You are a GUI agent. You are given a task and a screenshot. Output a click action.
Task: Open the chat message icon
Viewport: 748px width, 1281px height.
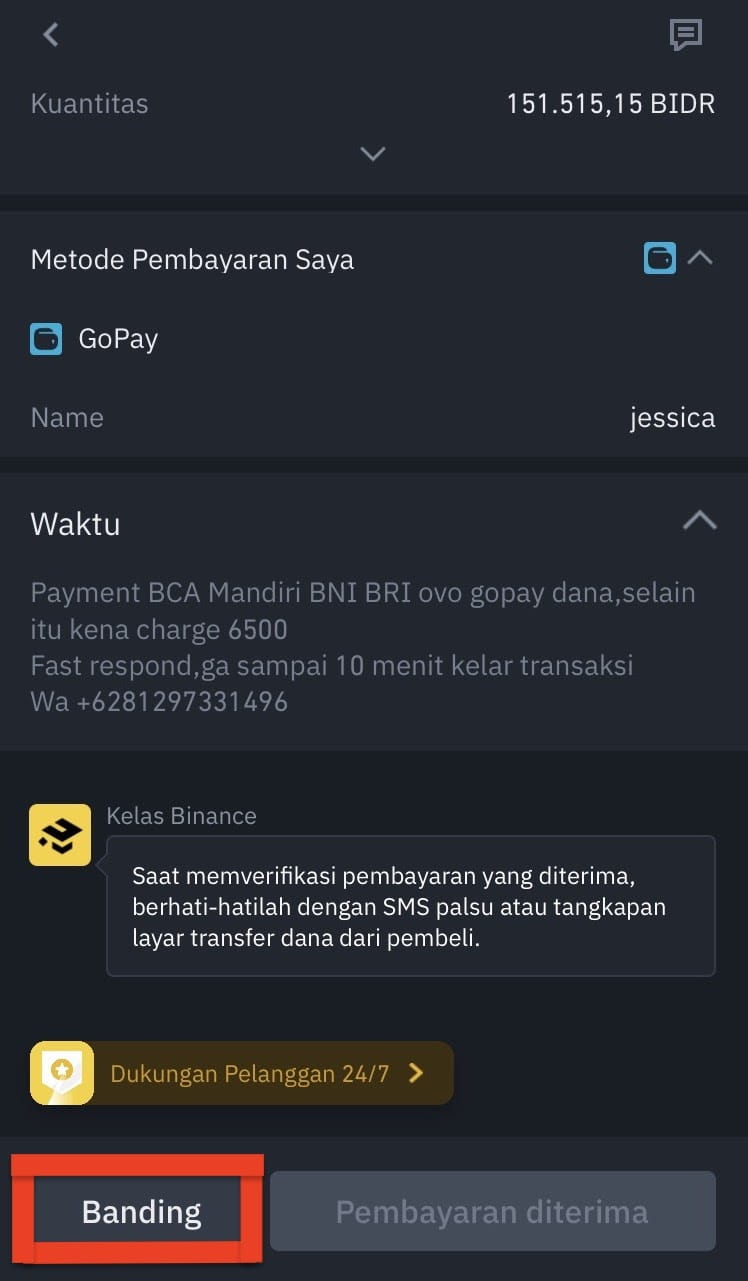coord(685,35)
